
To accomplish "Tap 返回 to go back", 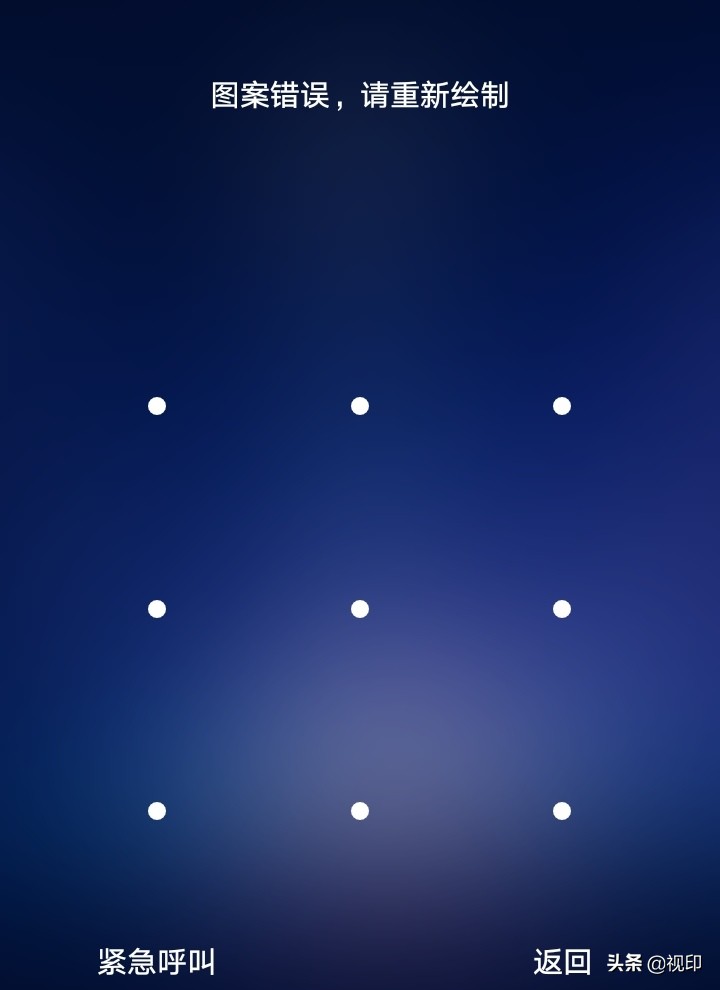I will pyautogui.click(x=562, y=962).
